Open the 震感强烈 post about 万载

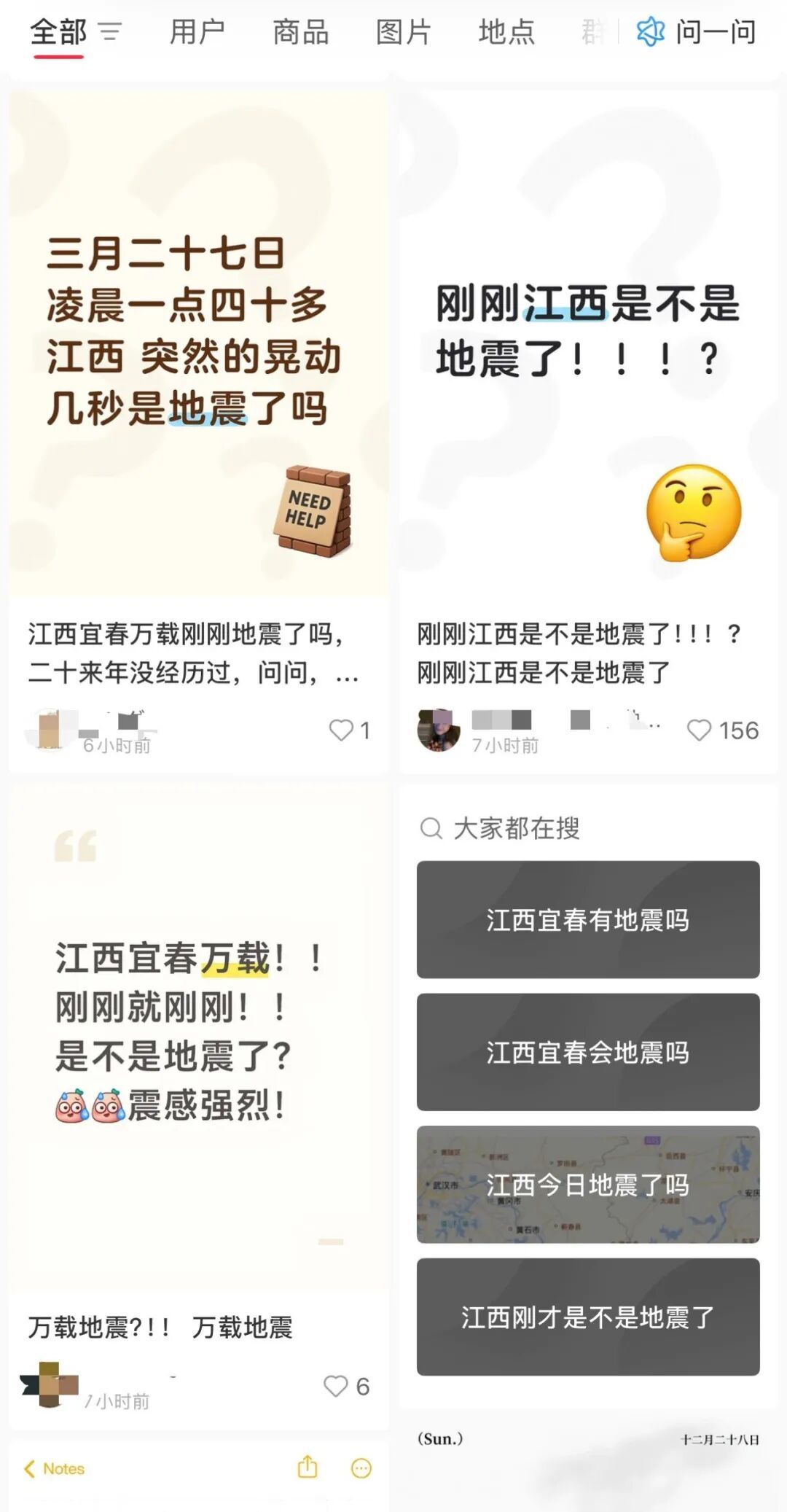pyautogui.click(x=198, y=1035)
